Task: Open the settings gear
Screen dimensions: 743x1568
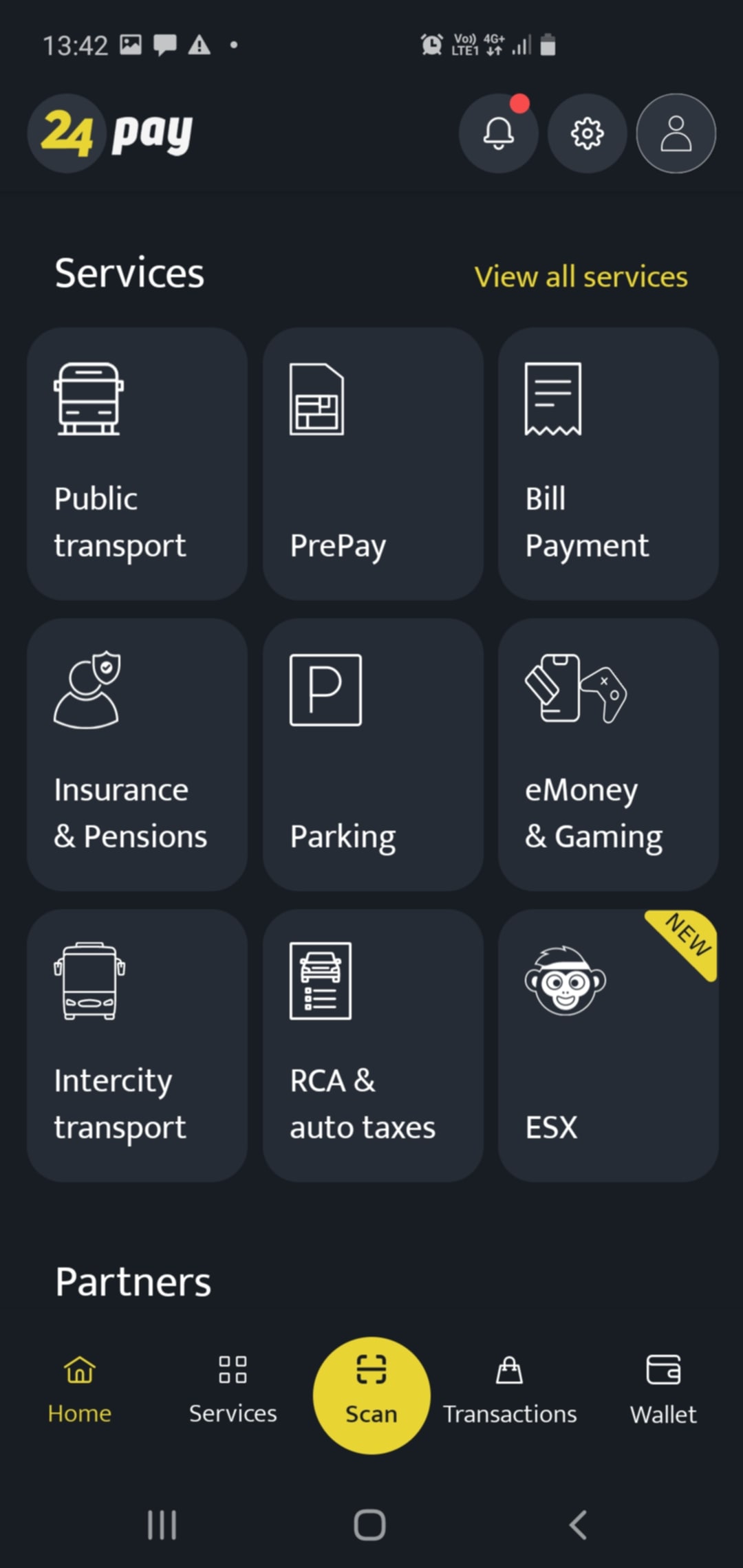Action: [x=587, y=133]
